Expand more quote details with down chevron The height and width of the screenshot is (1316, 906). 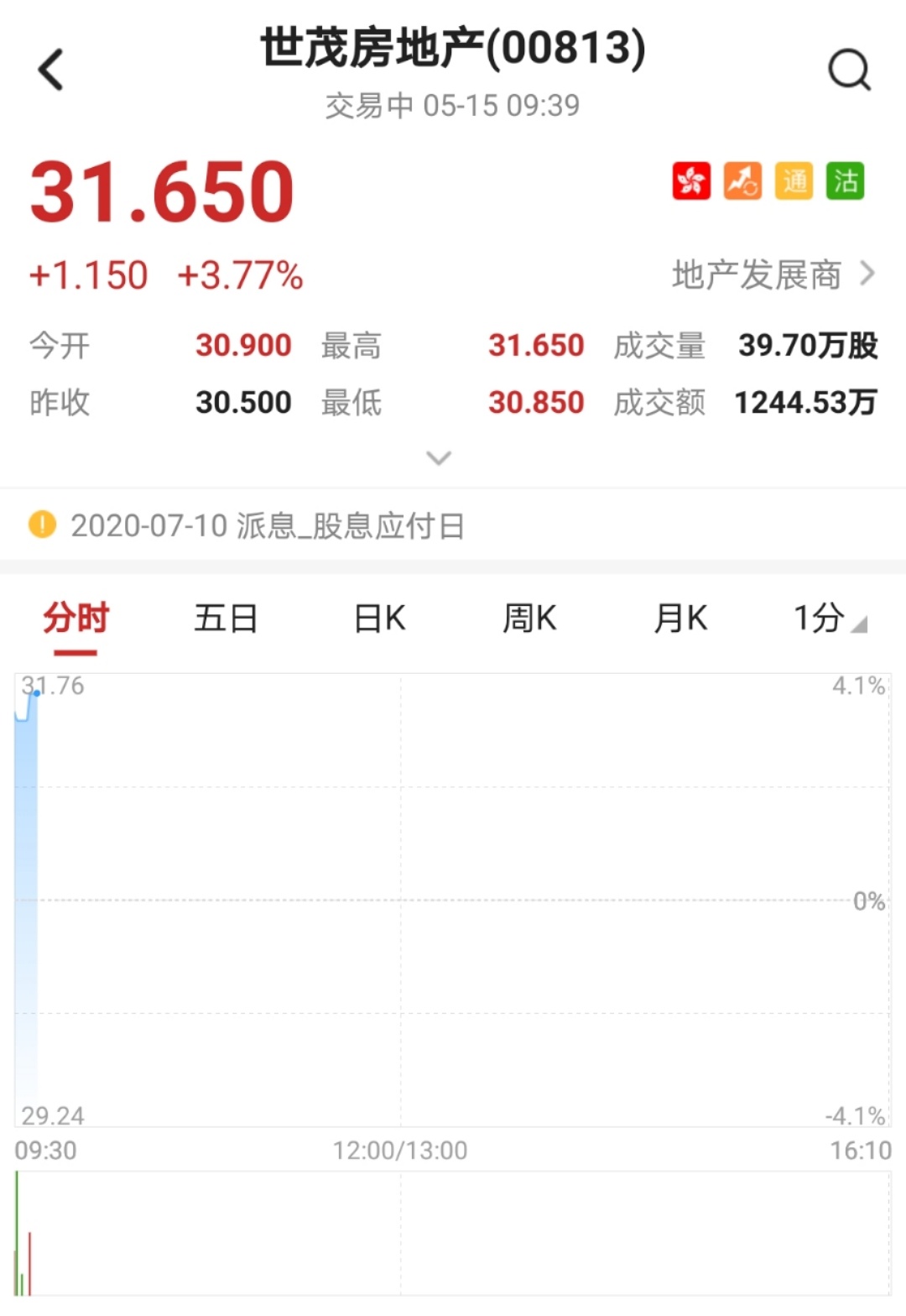[x=439, y=458]
